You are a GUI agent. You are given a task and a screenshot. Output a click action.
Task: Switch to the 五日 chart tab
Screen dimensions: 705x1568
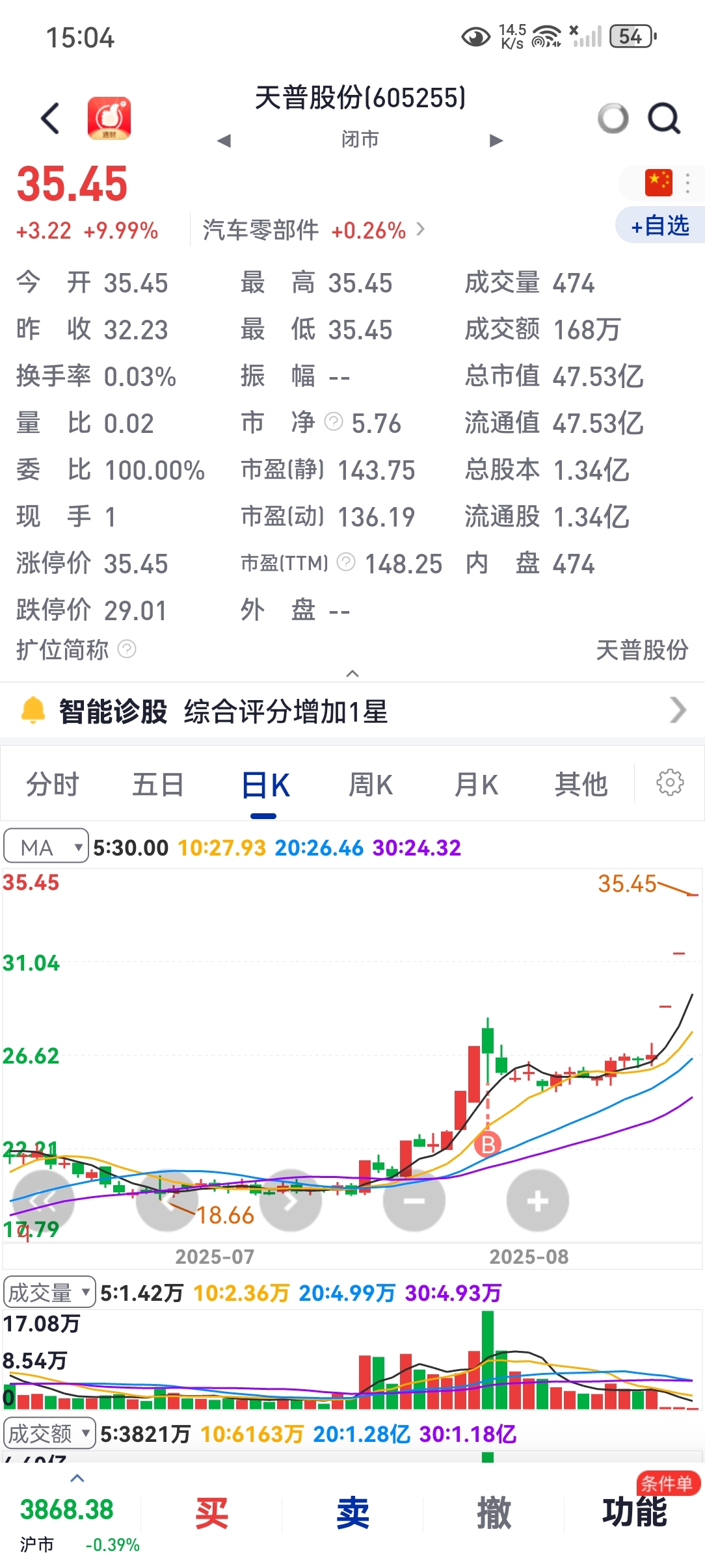[158, 785]
